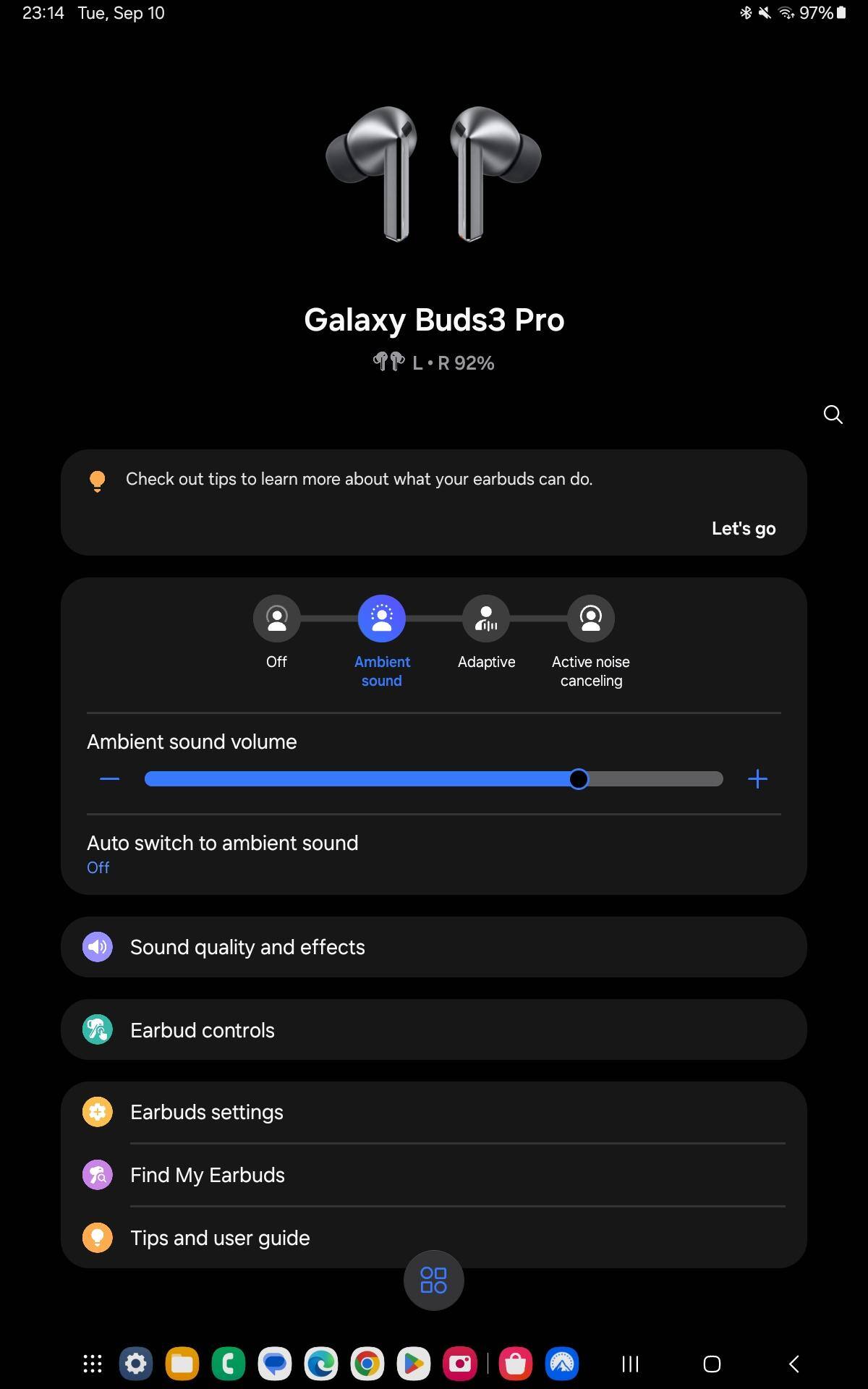The width and height of the screenshot is (868, 1389).
Task: Decrease ambient sound volume with minus
Action: 110,779
